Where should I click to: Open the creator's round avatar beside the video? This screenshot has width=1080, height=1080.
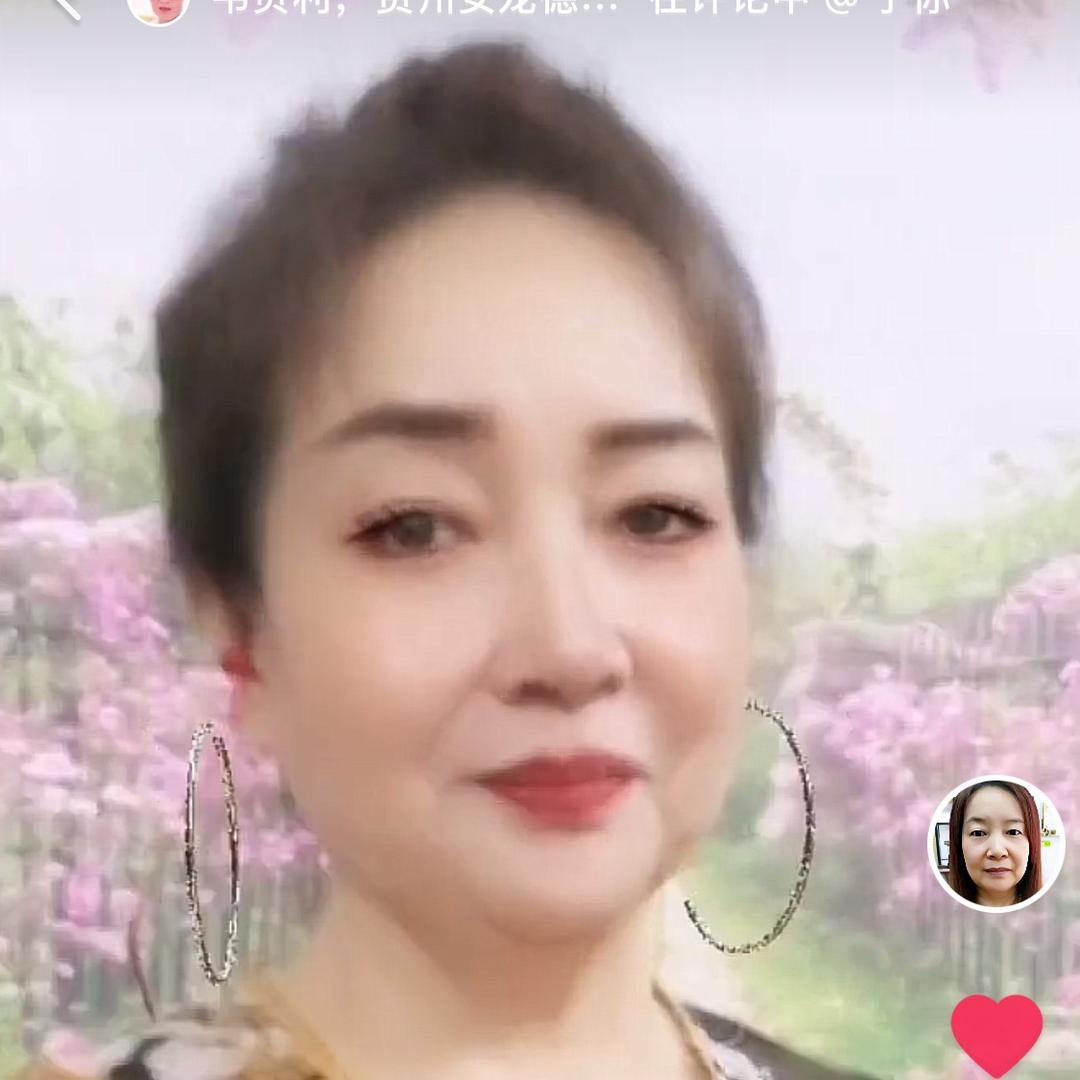tap(996, 843)
